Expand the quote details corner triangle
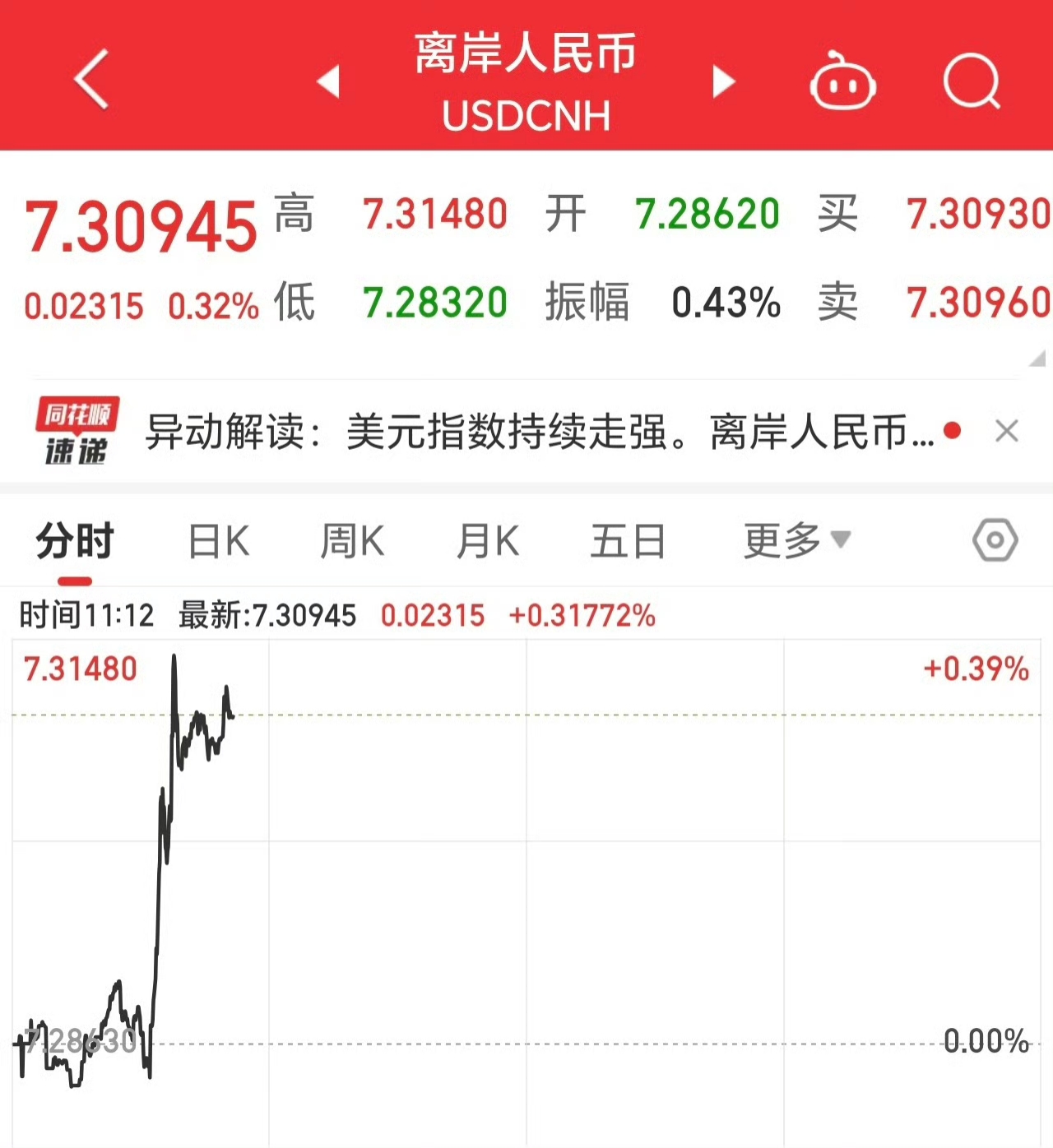Image resolution: width=1053 pixels, height=1148 pixels. [x=1037, y=358]
